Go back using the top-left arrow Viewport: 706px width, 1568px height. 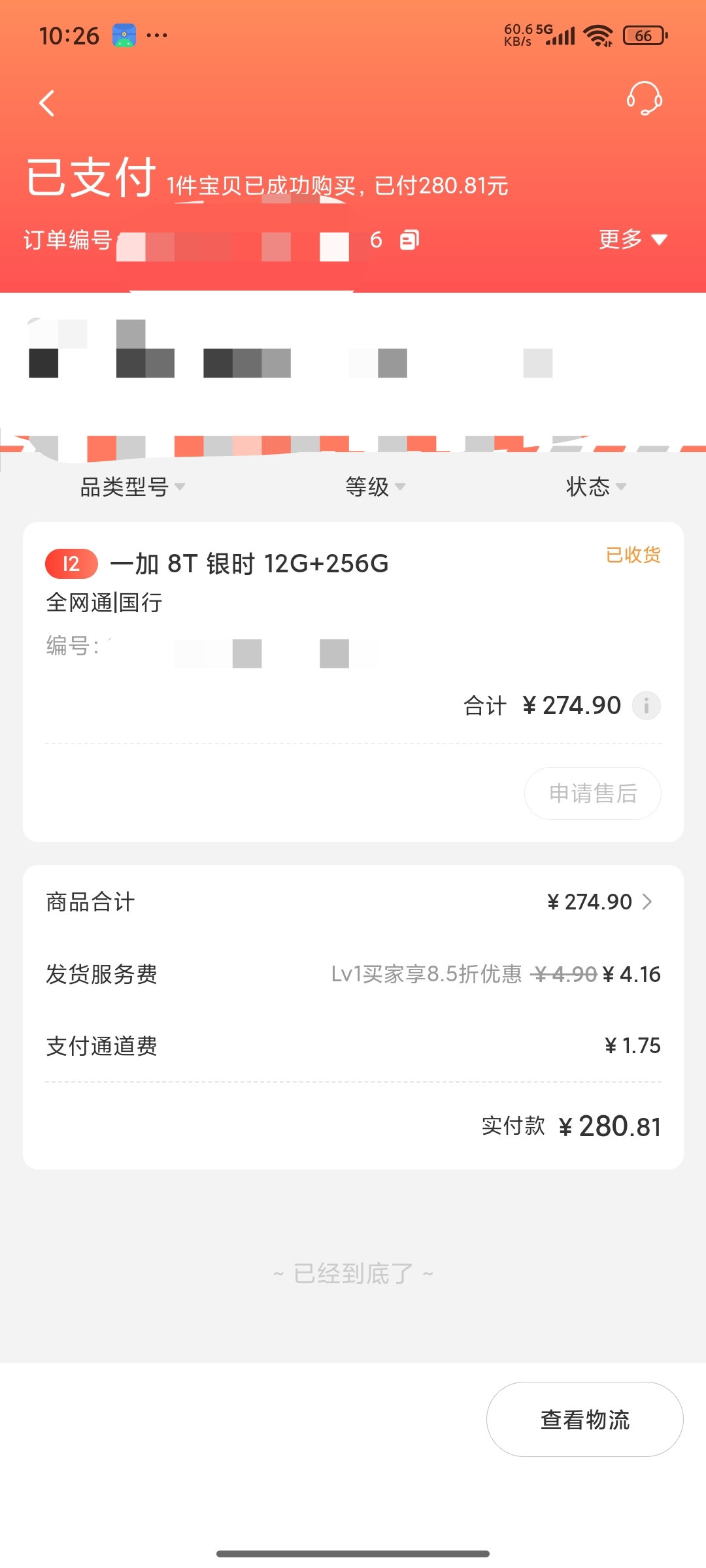click(x=47, y=103)
